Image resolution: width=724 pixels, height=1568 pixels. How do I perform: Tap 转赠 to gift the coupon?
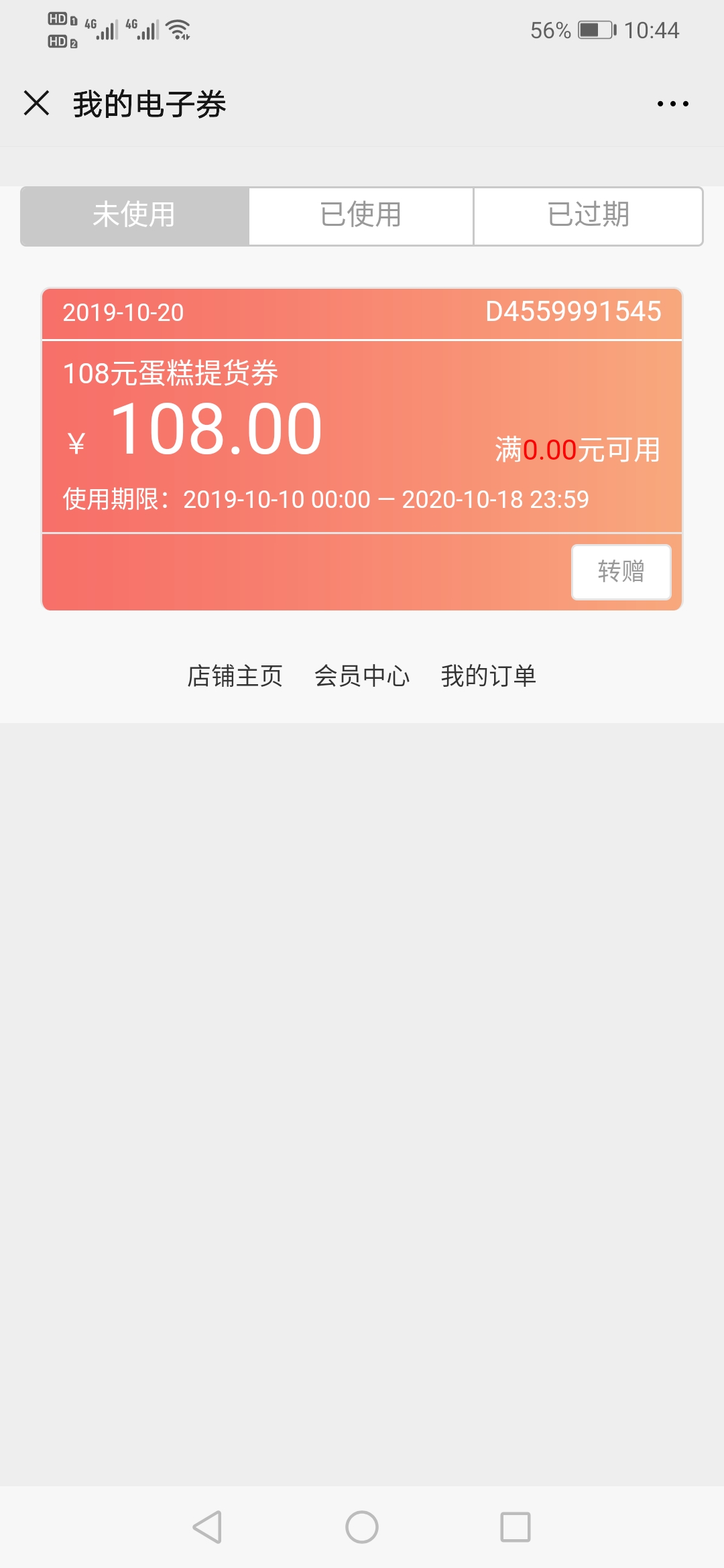pos(621,572)
